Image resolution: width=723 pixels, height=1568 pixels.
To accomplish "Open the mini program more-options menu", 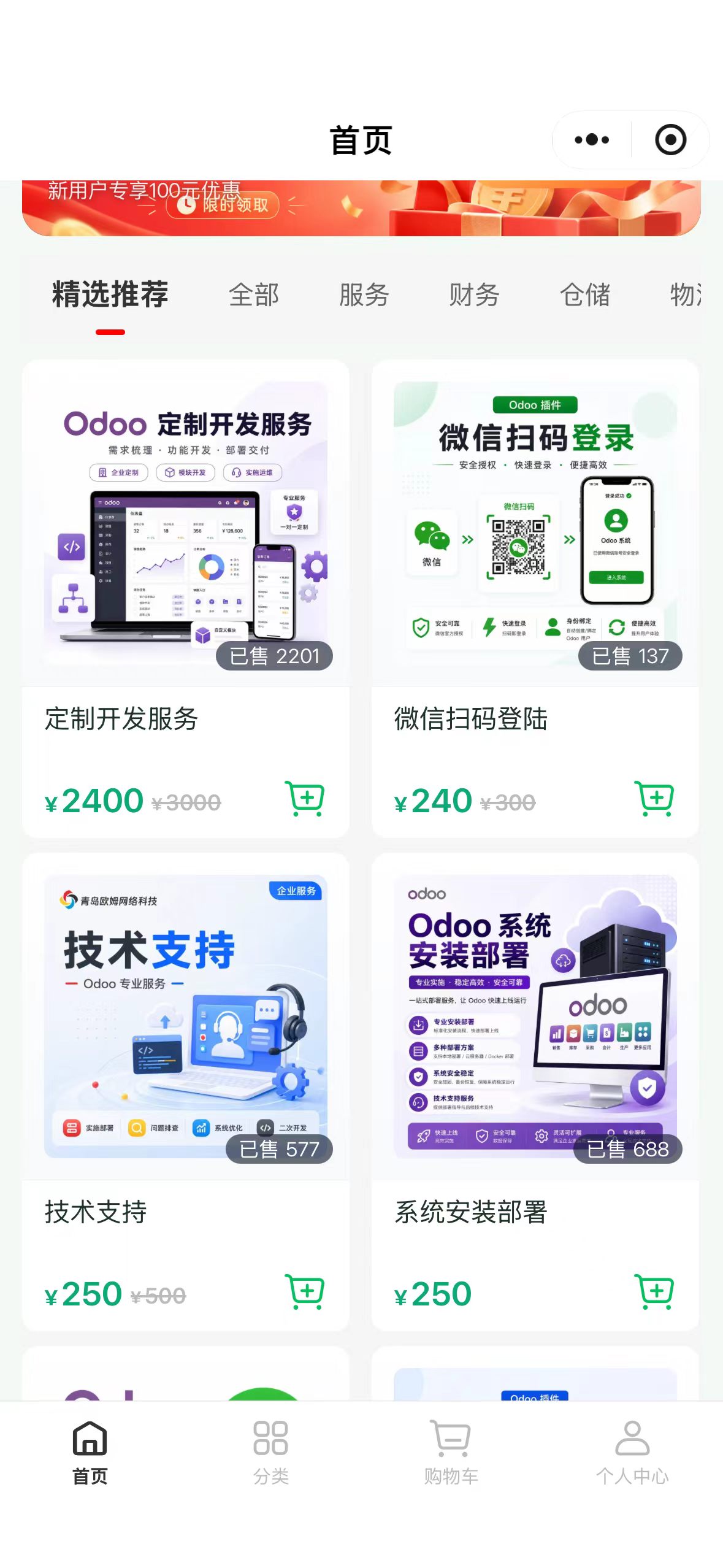I will coord(592,140).
